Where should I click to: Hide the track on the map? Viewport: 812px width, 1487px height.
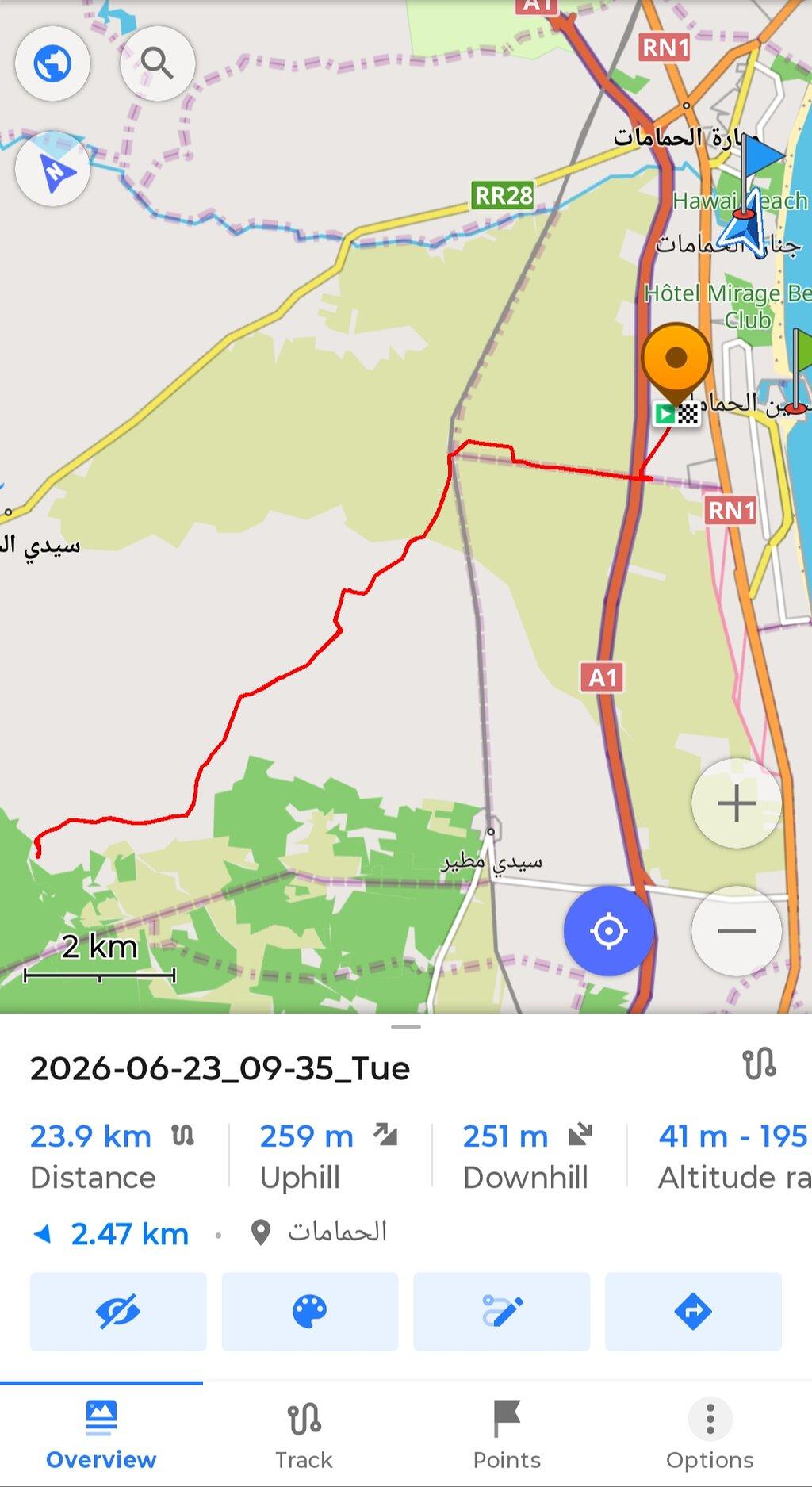(x=118, y=1312)
